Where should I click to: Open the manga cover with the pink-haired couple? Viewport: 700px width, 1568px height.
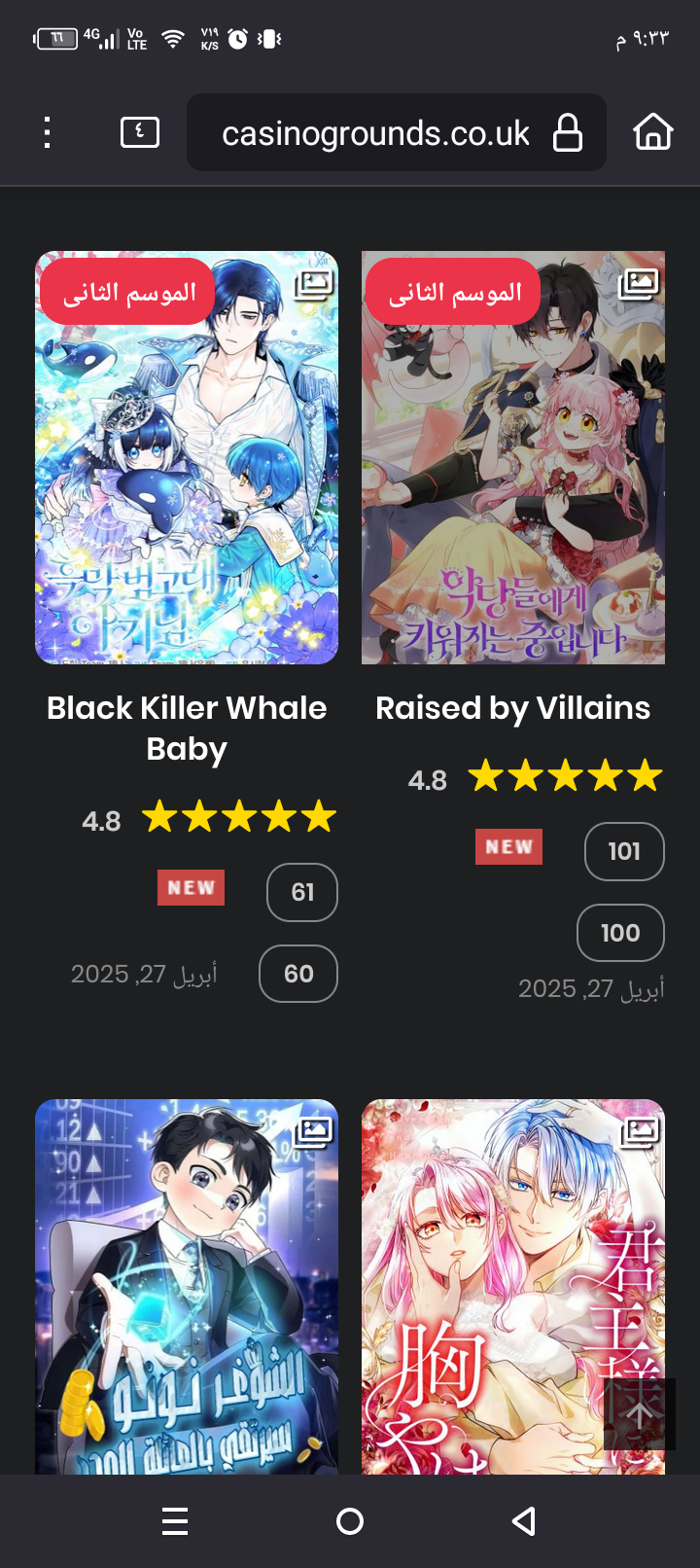click(x=513, y=1287)
